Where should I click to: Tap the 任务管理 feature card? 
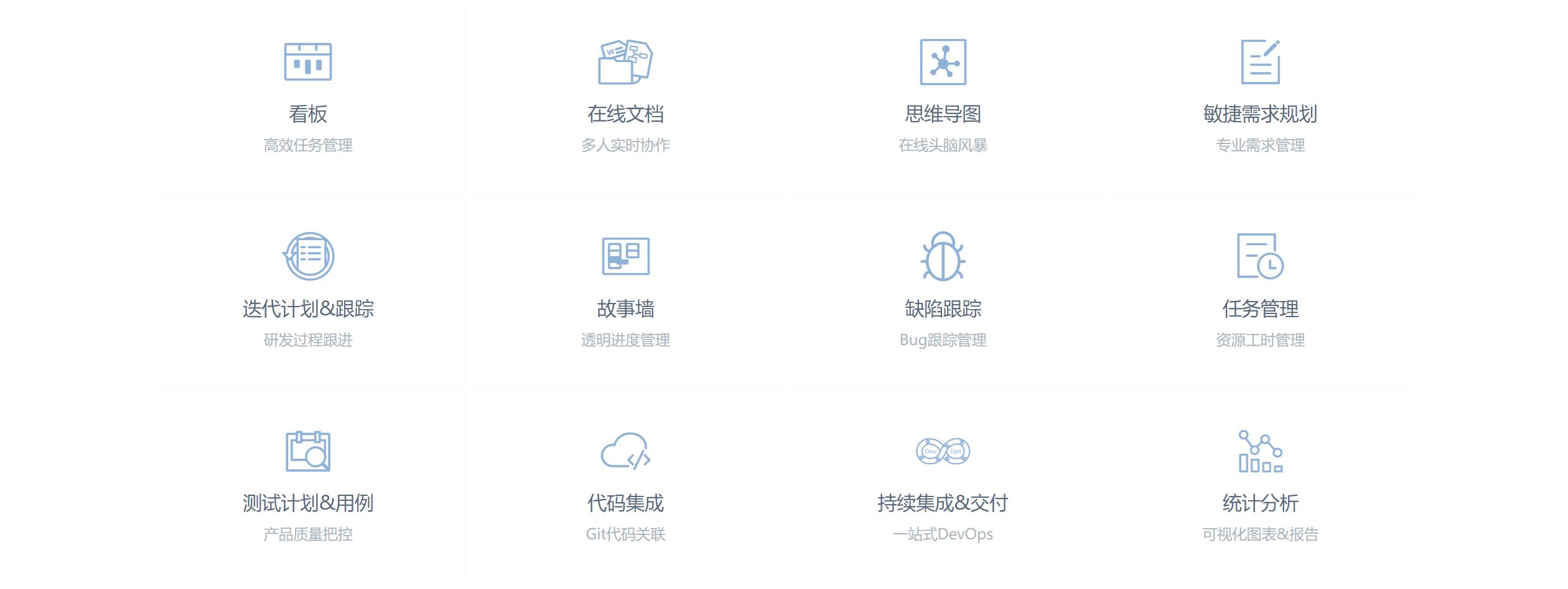click(x=1260, y=292)
